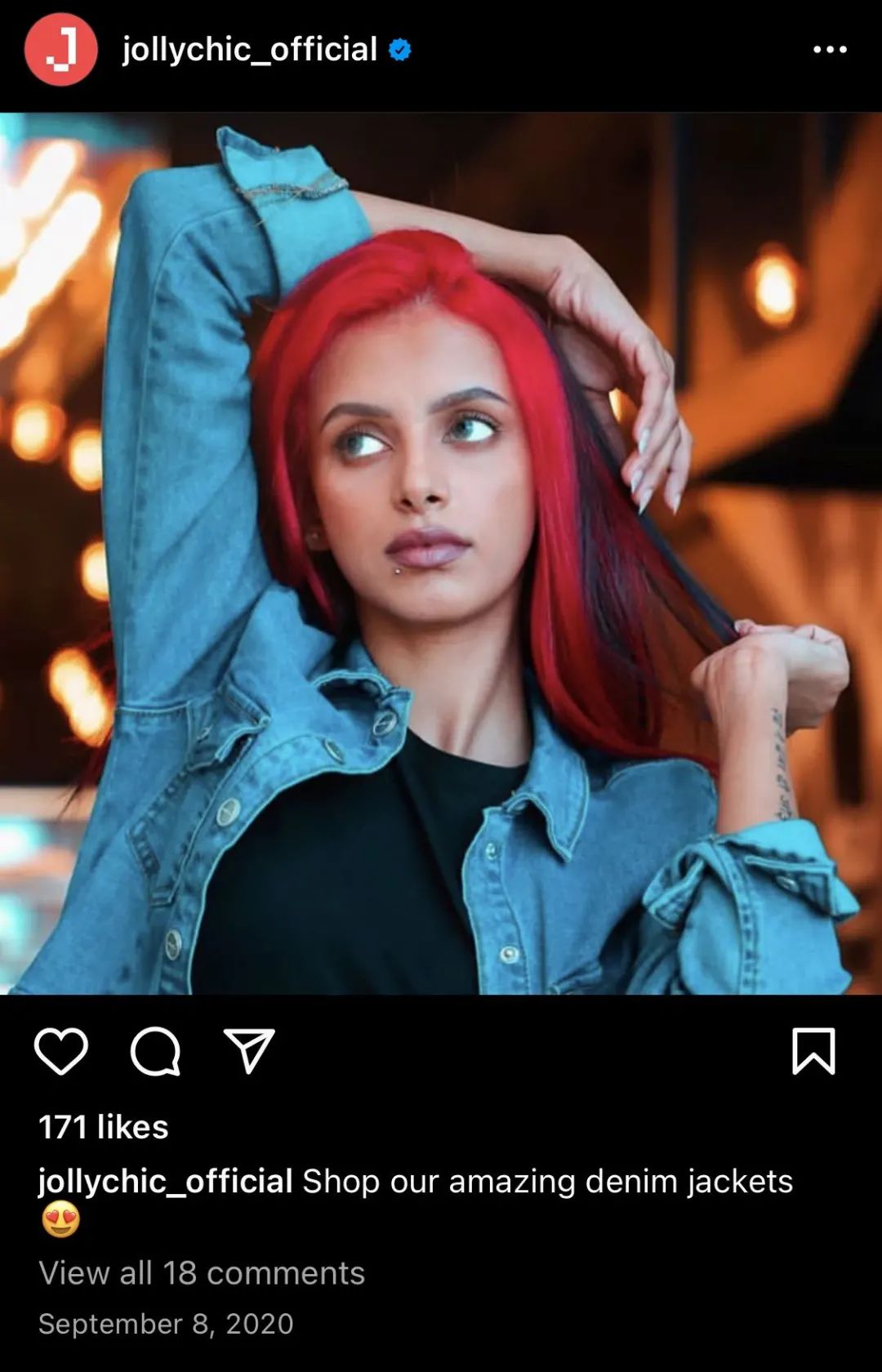
Task: Like the denim jacket post
Action: pyautogui.click(x=61, y=1051)
